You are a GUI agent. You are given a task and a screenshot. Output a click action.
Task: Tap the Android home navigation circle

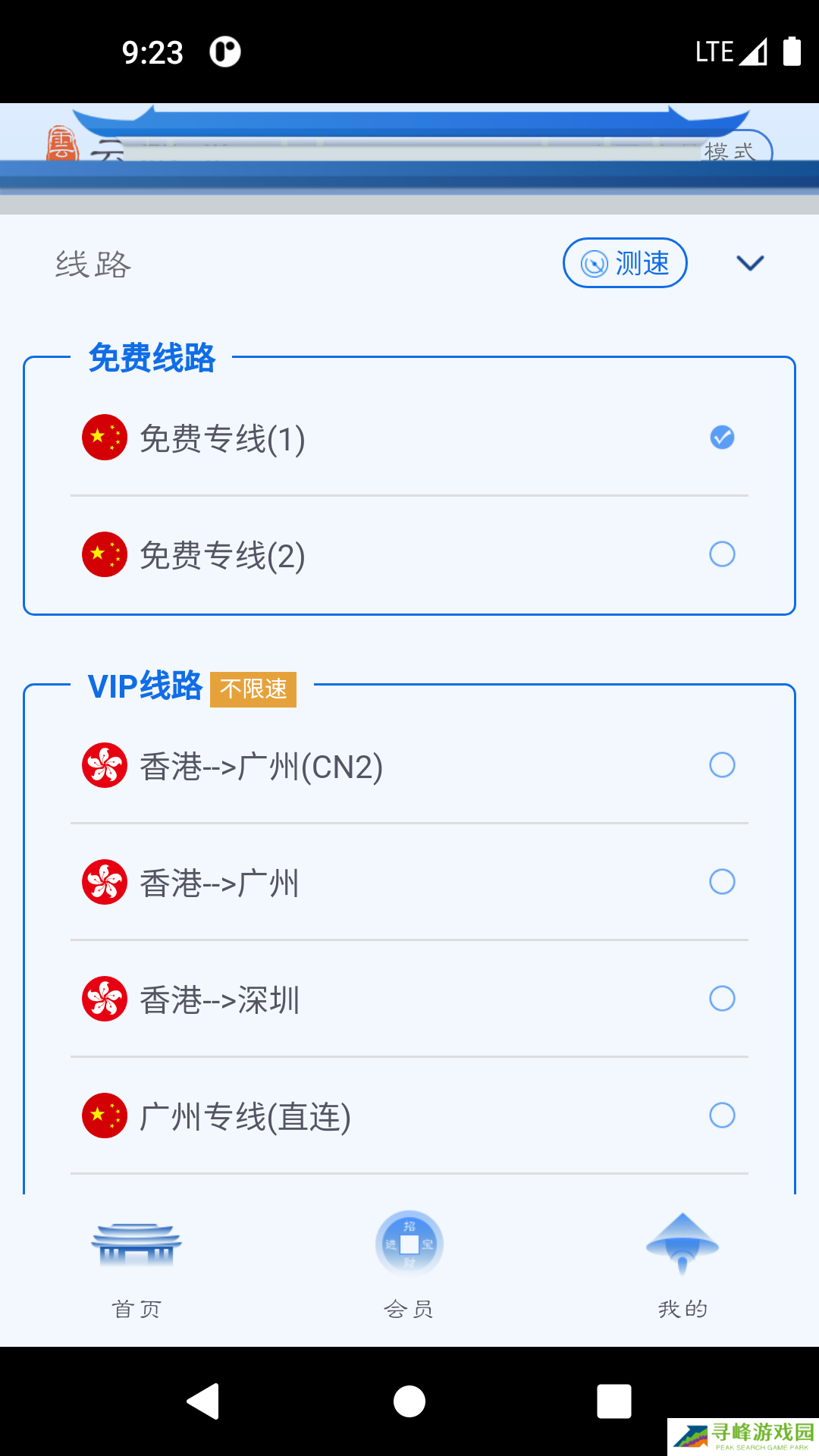pyautogui.click(x=409, y=1401)
